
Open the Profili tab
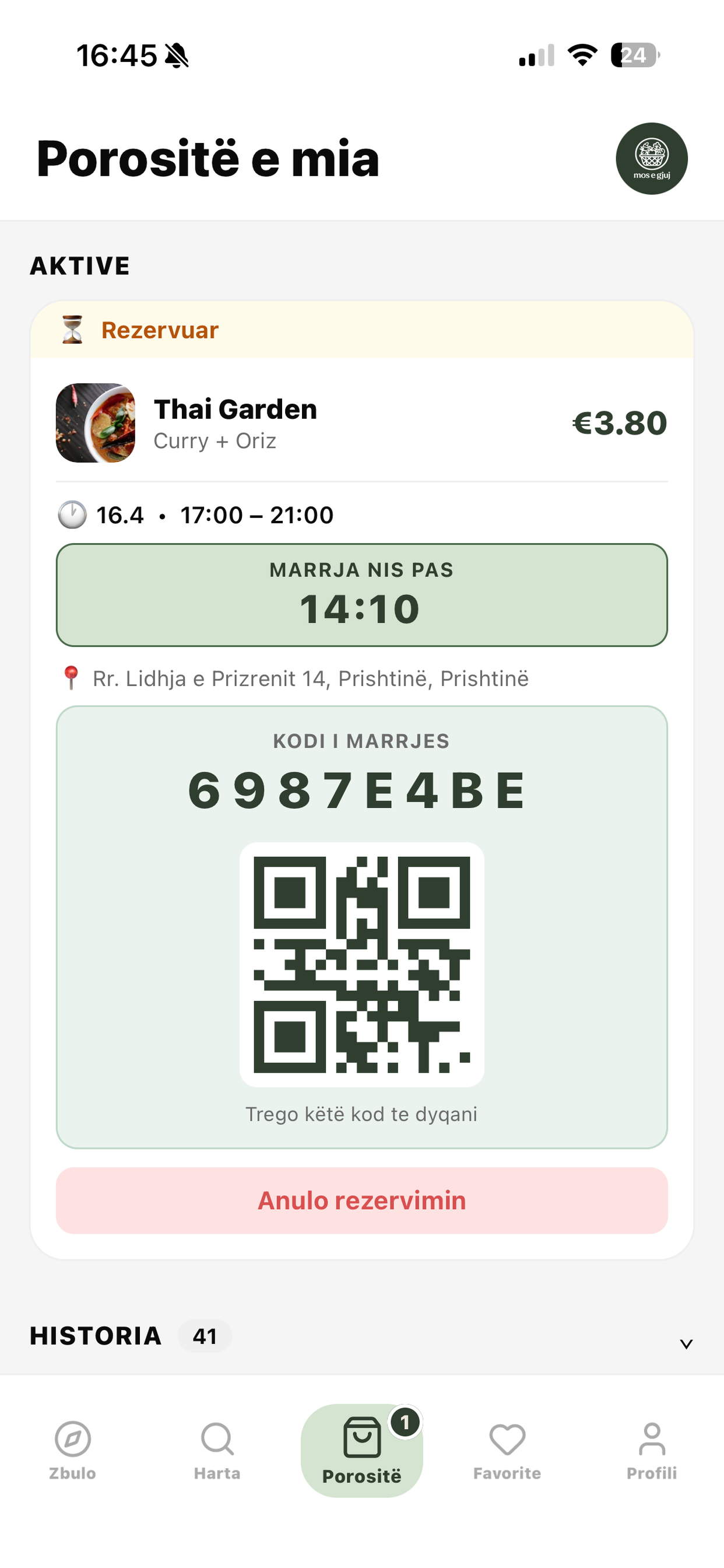pos(651,1451)
